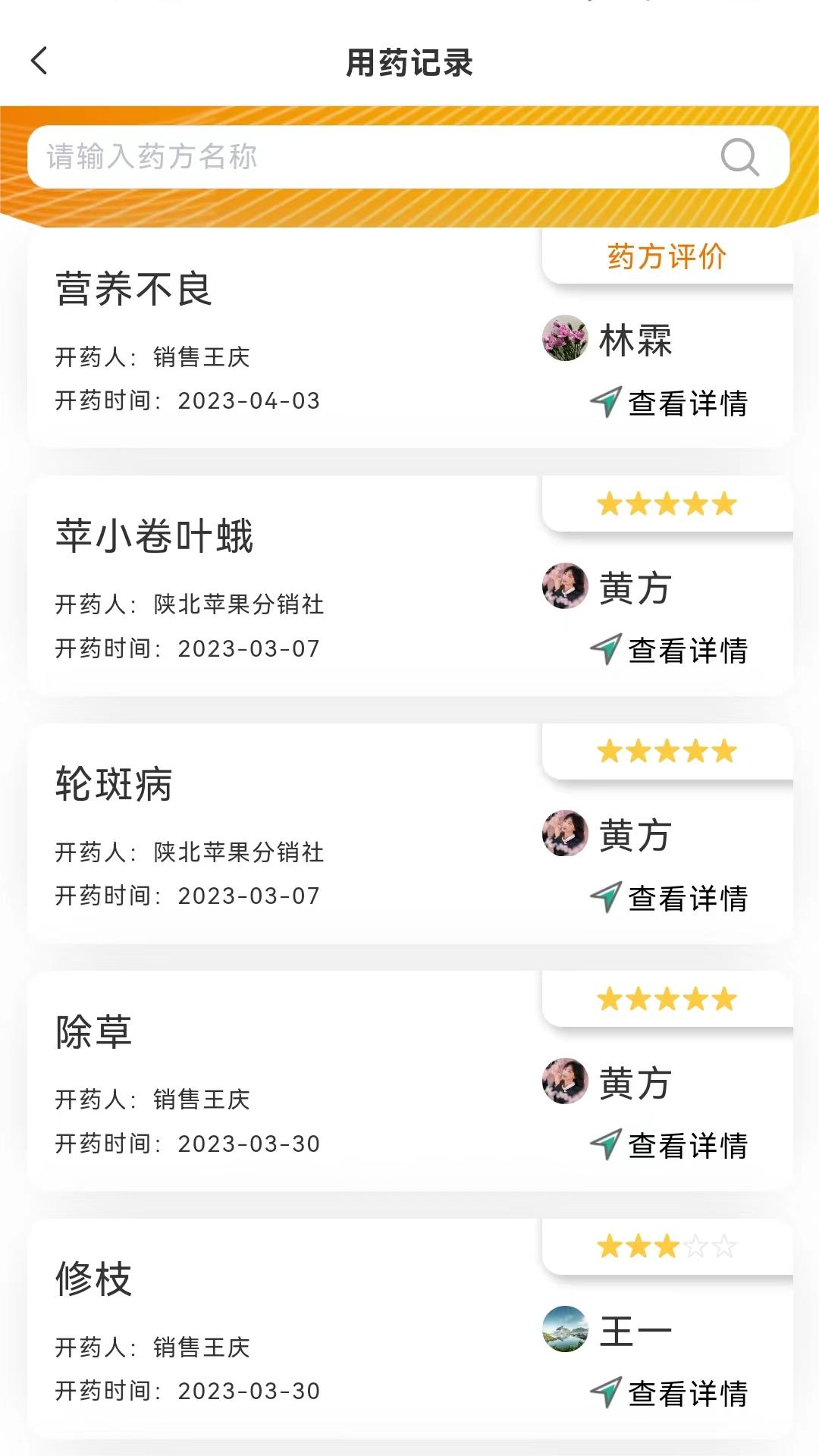View details of 苹小卷叶蛾 record

(670, 650)
